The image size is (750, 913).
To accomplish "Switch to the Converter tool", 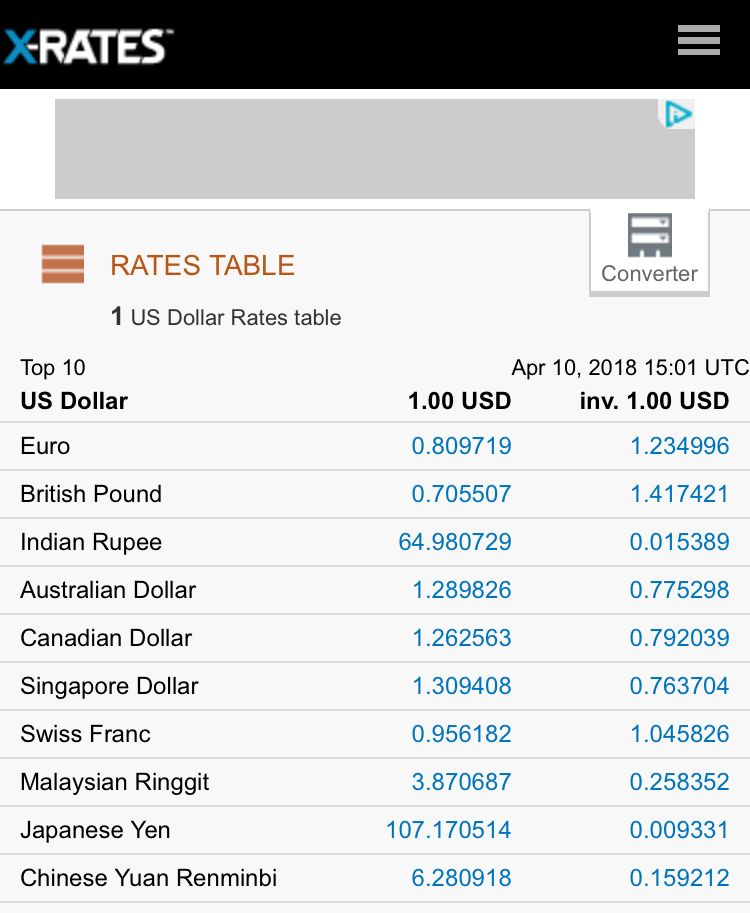I will 649,251.
